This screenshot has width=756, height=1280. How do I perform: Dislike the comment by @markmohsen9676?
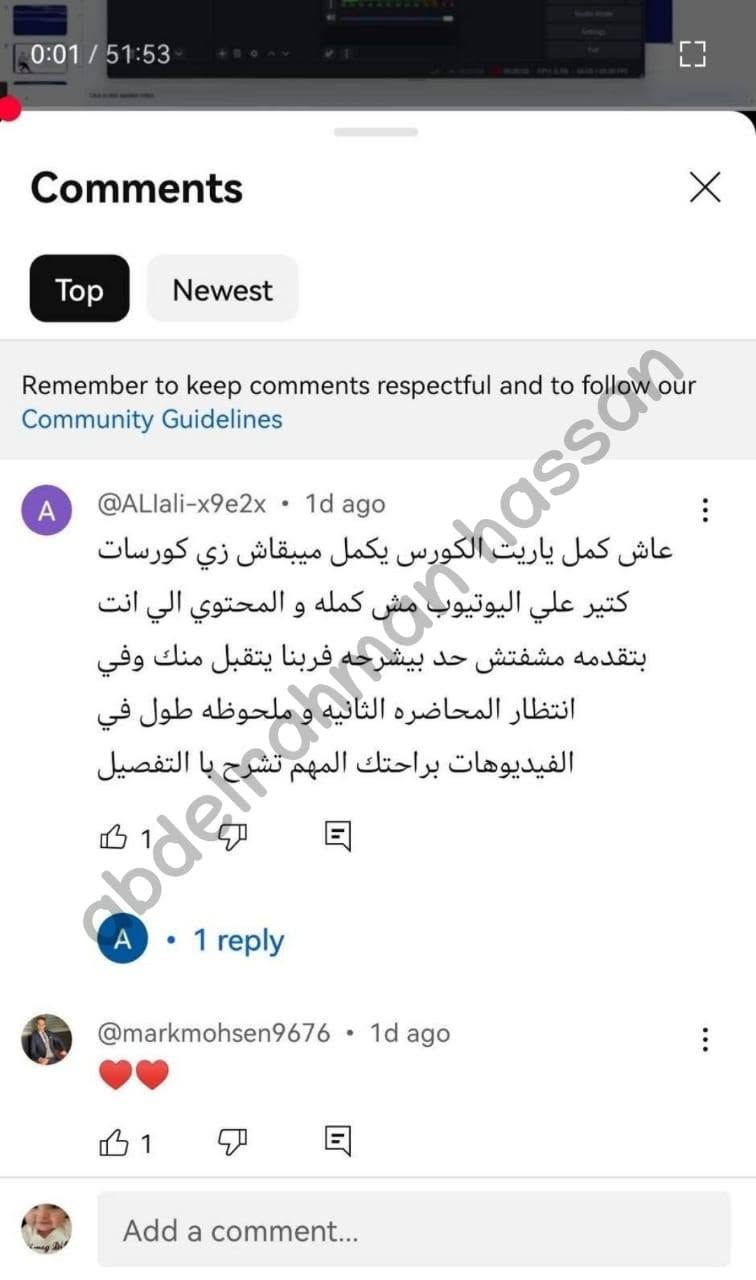coord(232,1143)
